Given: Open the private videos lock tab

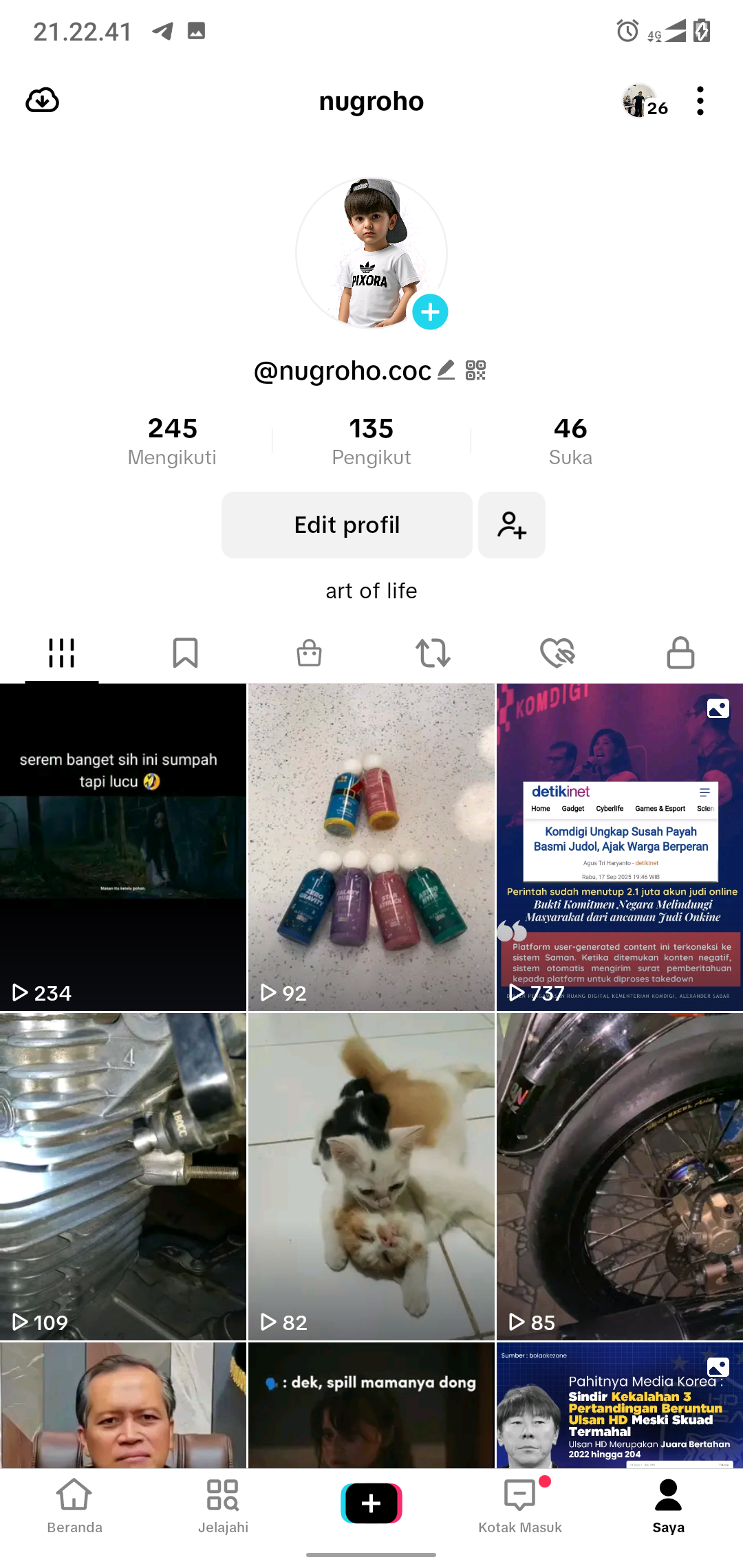Looking at the screenshot, I should pyautogui.click(x=680, y=653).
